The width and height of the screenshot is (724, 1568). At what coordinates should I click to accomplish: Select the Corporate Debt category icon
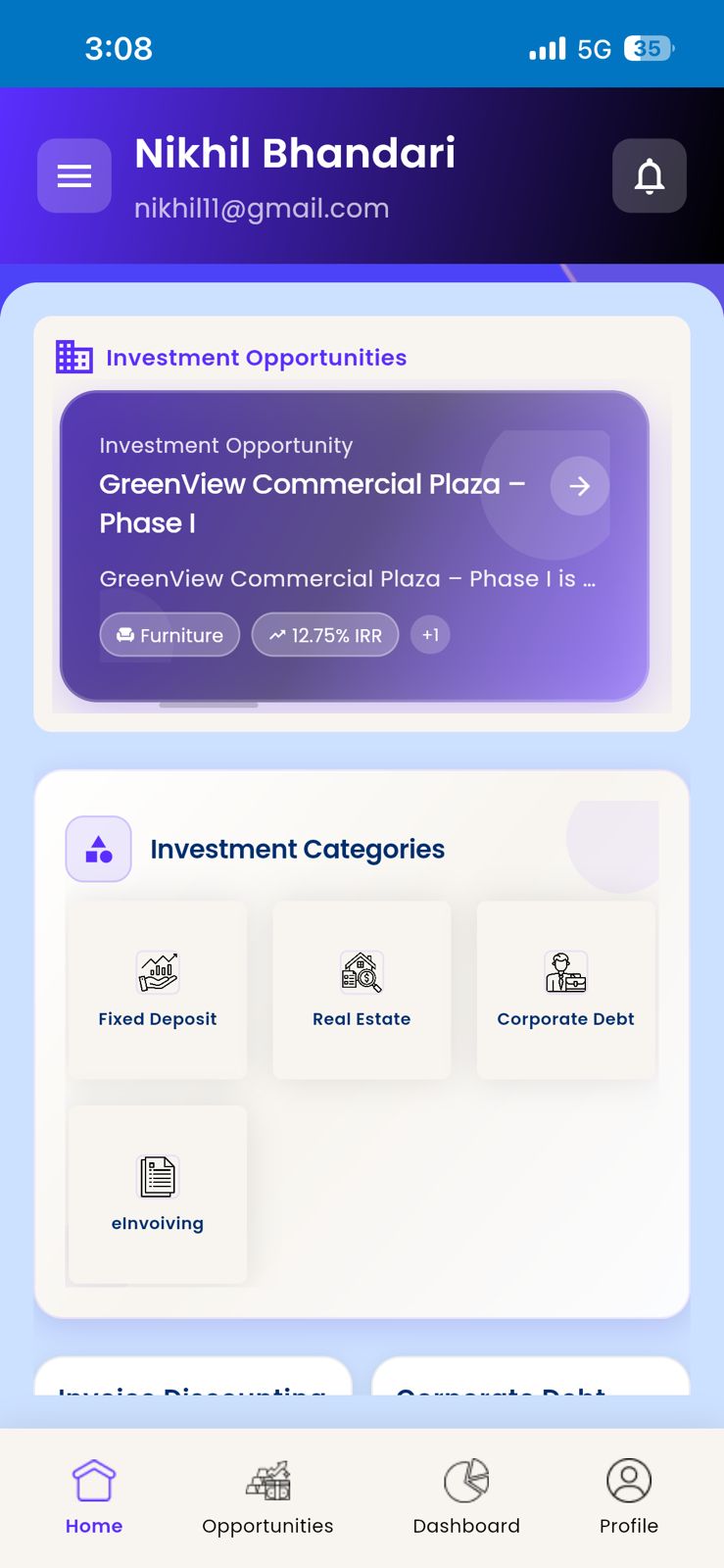pyautogui.click(x=565, y=972)
